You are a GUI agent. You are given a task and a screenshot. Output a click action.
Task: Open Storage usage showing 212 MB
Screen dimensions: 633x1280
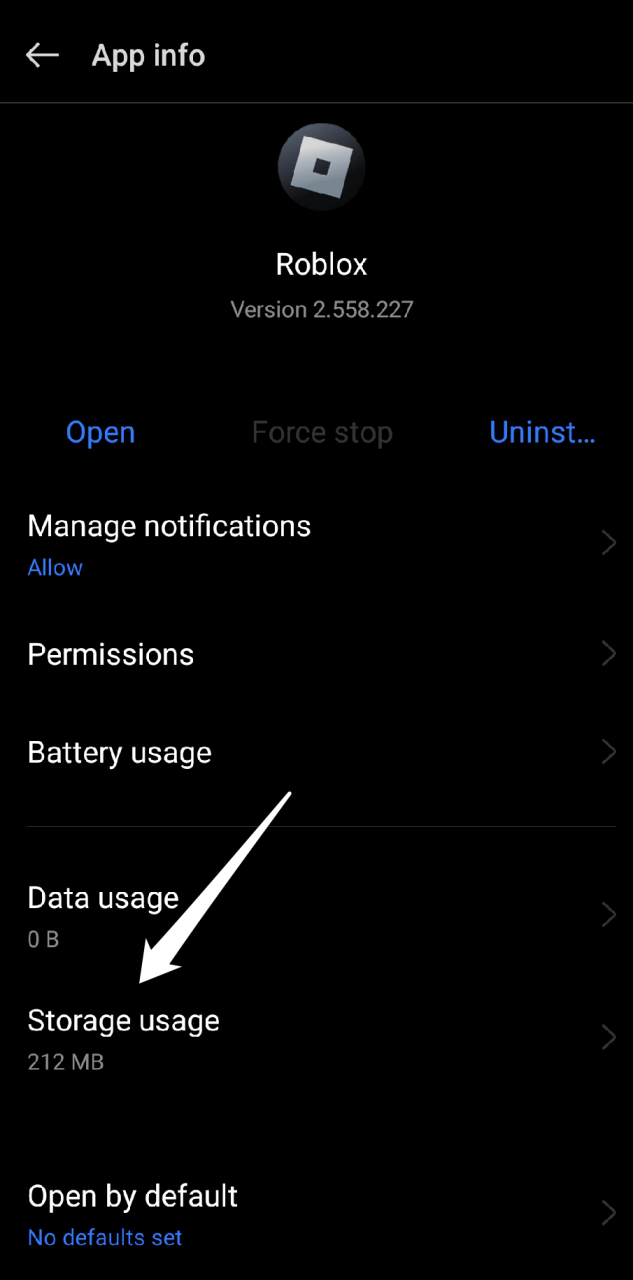[x=316, y=1038]
